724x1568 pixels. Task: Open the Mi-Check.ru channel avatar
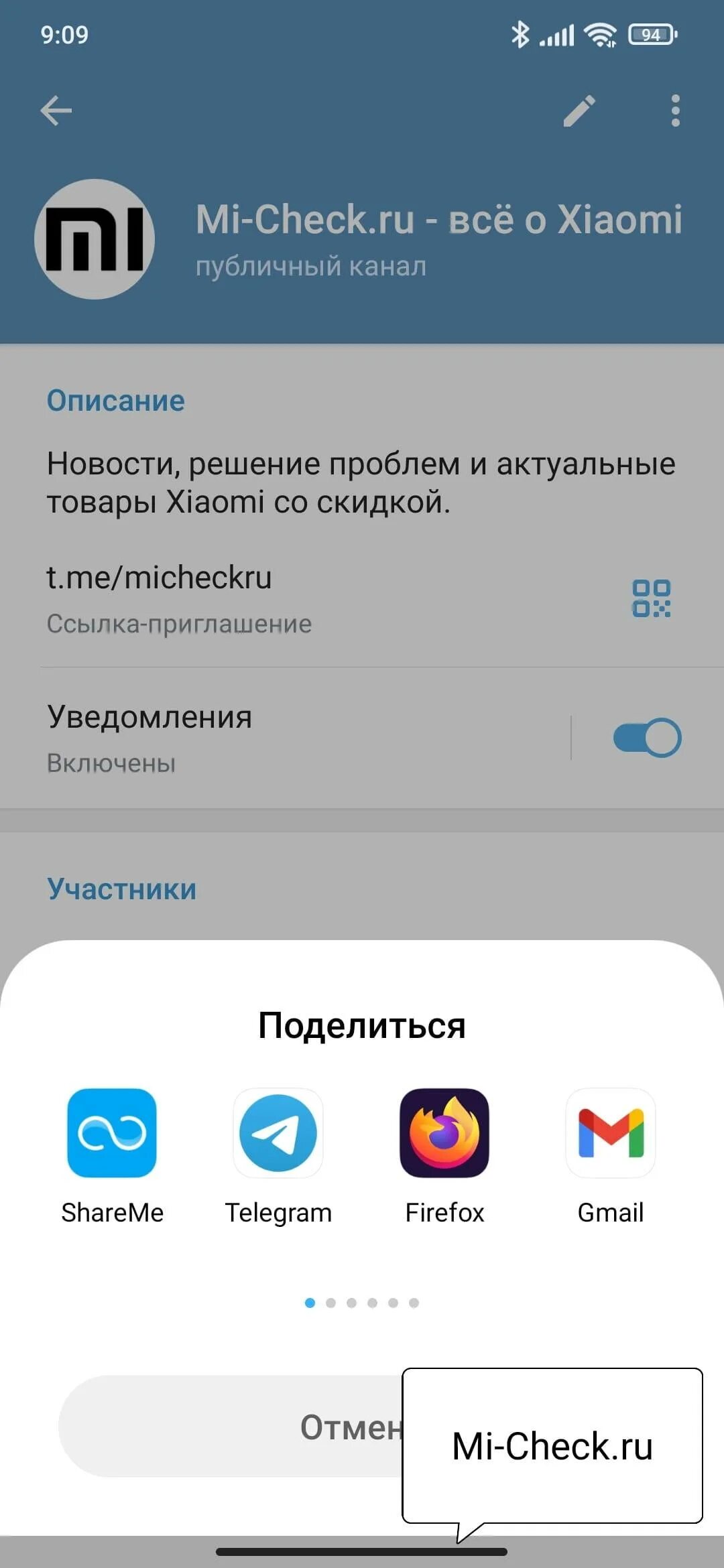[x=95, y=239]
